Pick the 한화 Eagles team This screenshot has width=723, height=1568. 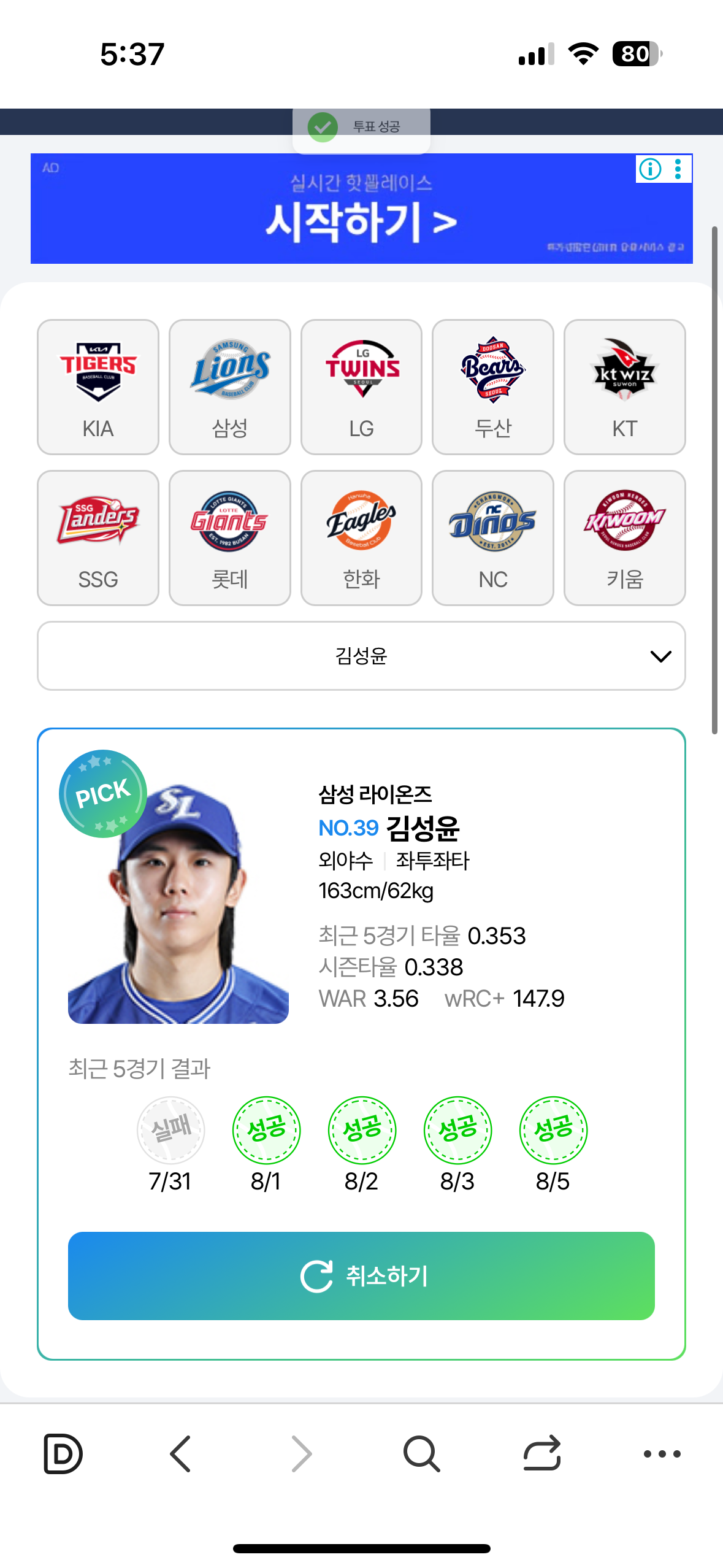361,537
